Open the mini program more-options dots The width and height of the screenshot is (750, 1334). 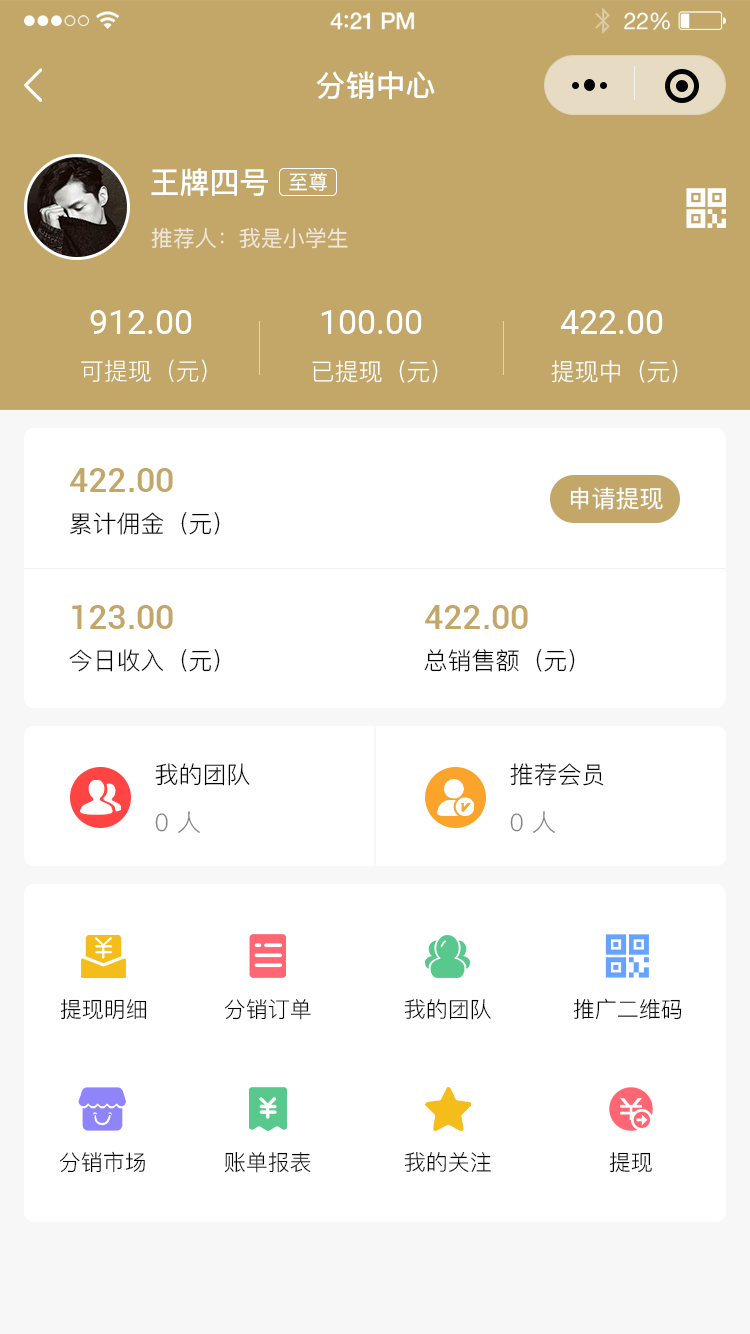tap(589, 86)
